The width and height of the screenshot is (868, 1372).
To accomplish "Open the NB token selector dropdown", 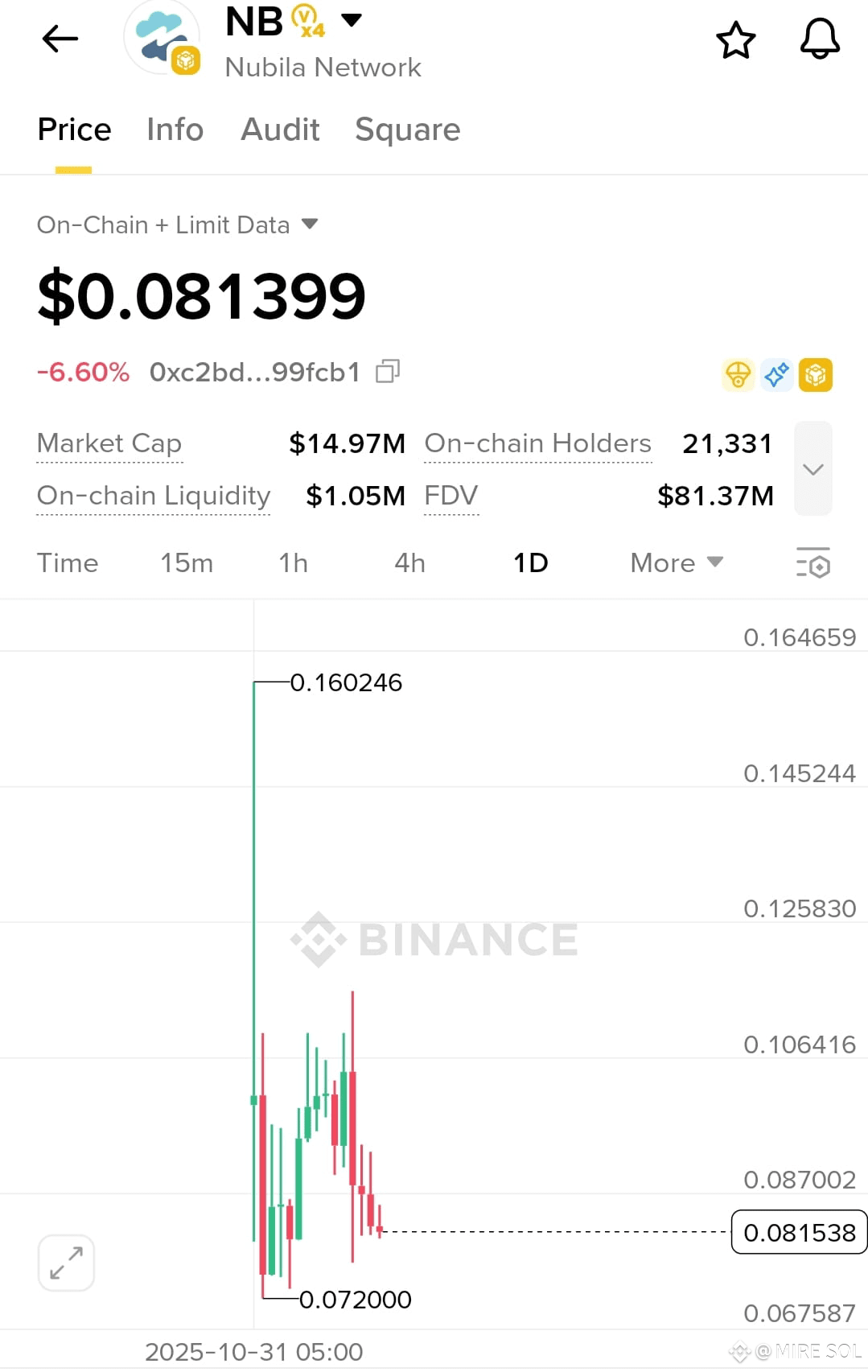I will 352,20.
